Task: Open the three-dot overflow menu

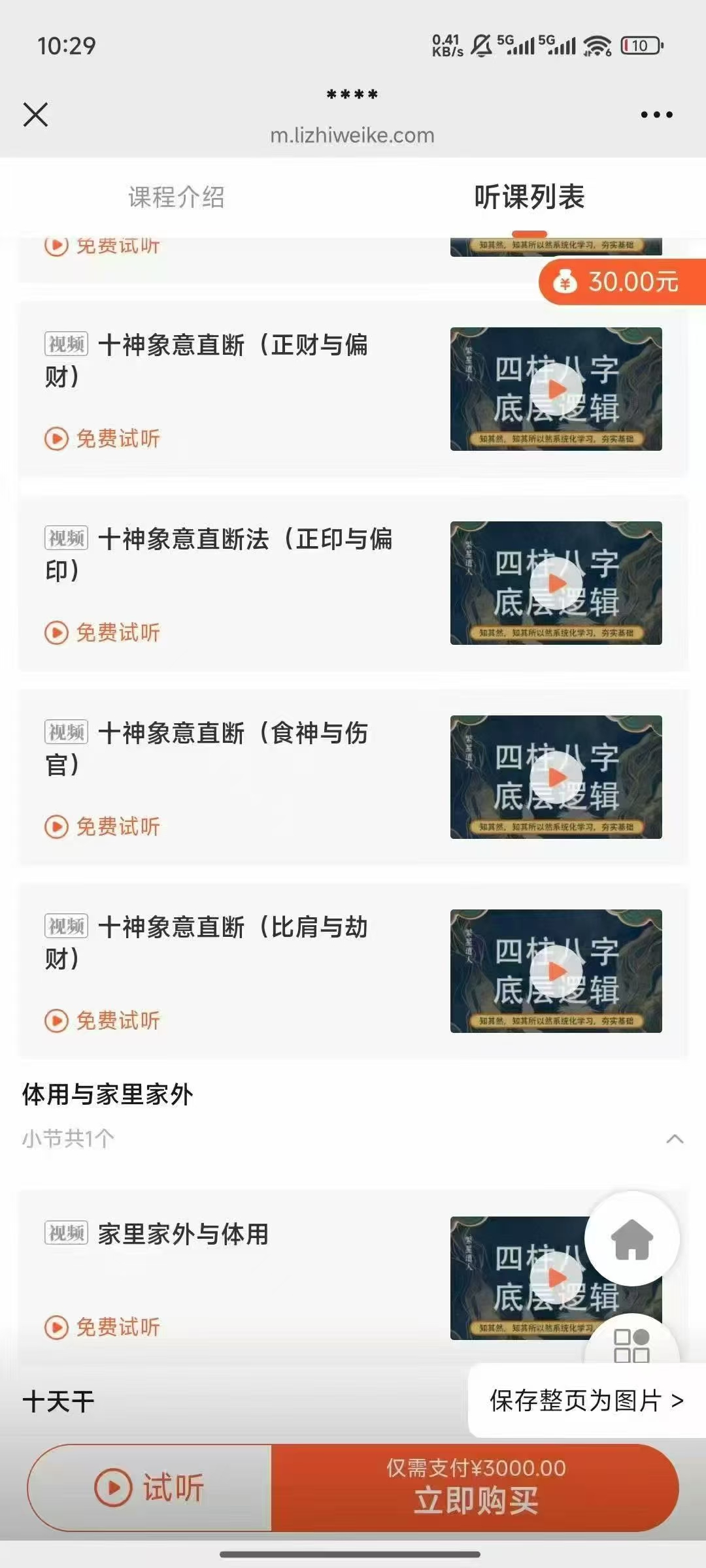Action: click(656, 115)
